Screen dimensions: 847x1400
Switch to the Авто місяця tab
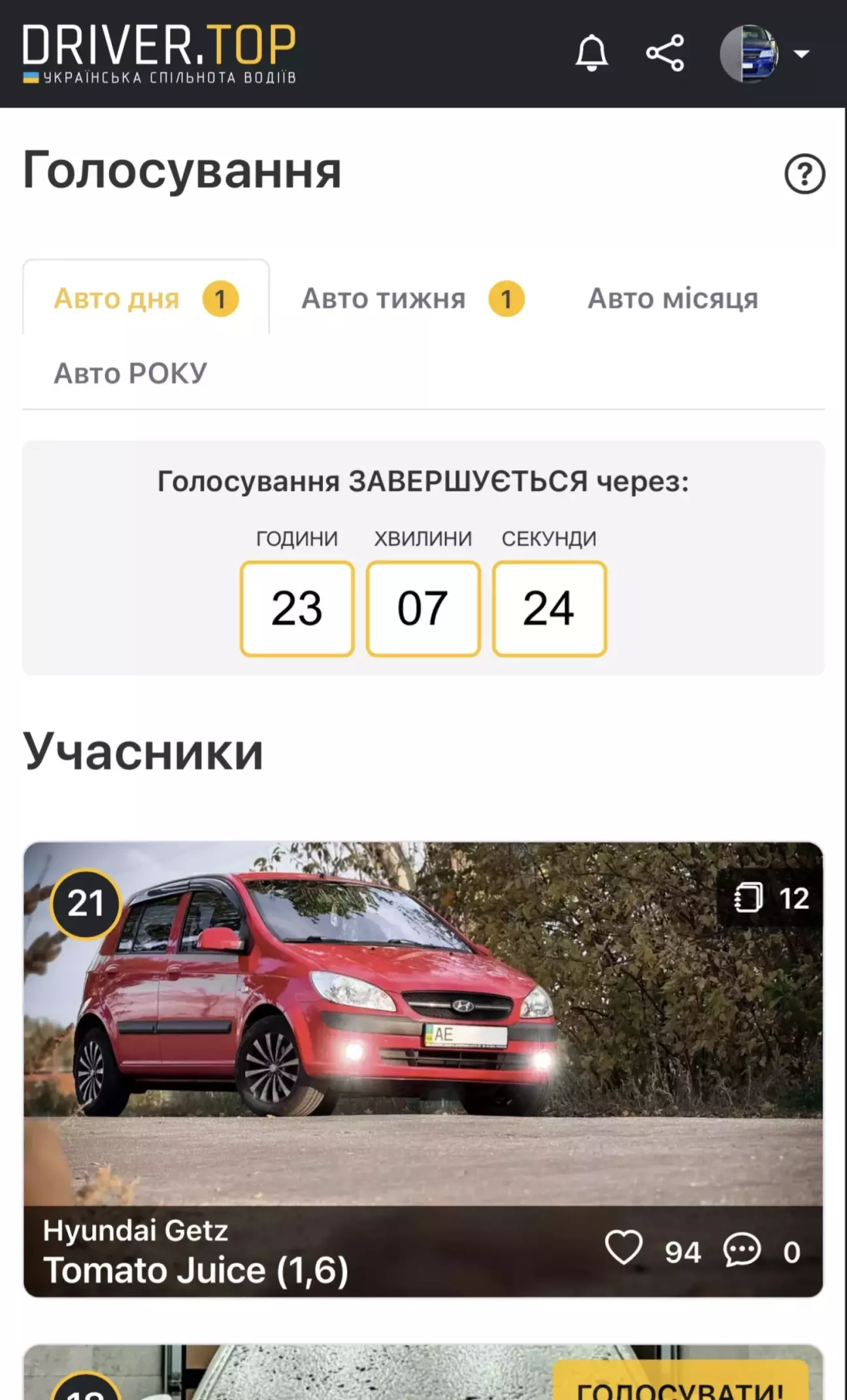click(673, 299)
